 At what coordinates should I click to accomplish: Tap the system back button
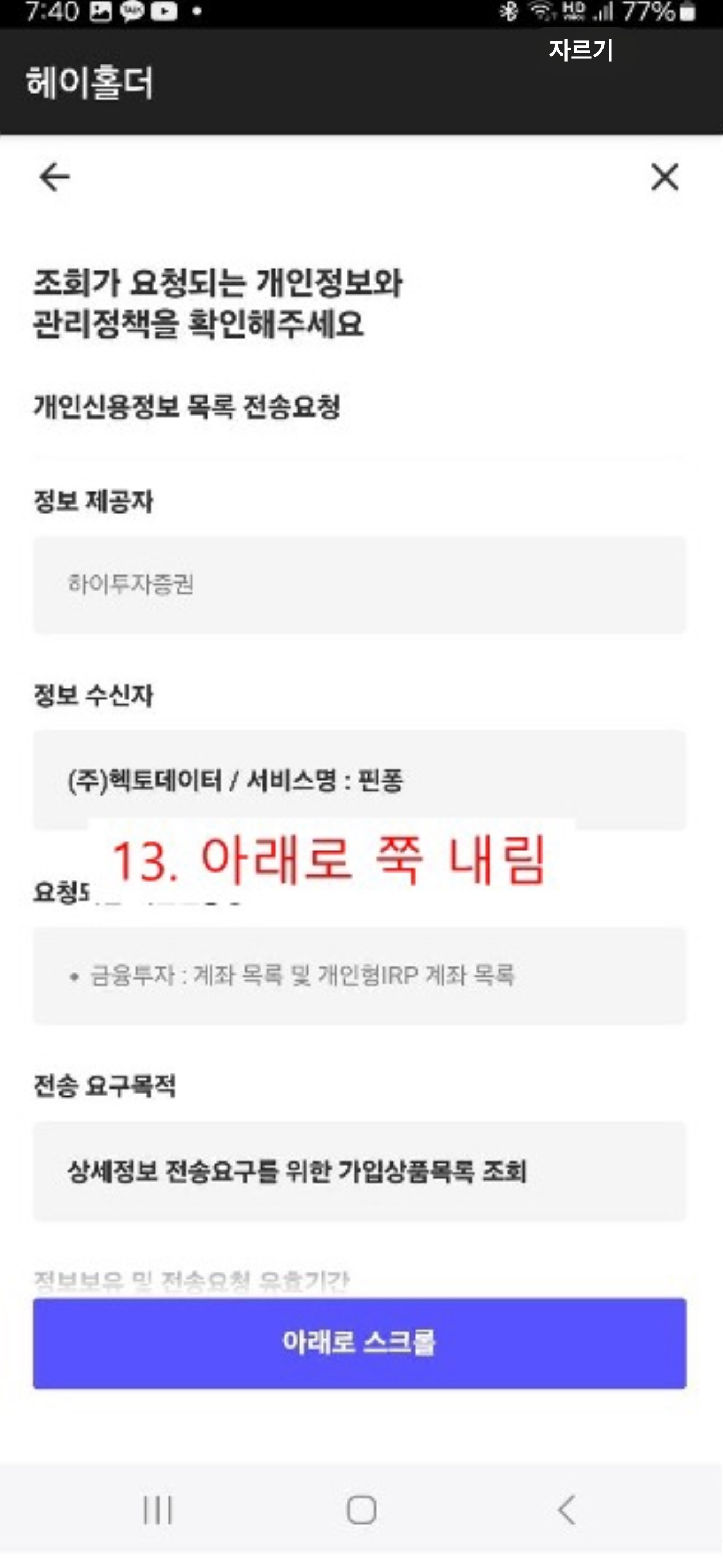pos(566,1510)
